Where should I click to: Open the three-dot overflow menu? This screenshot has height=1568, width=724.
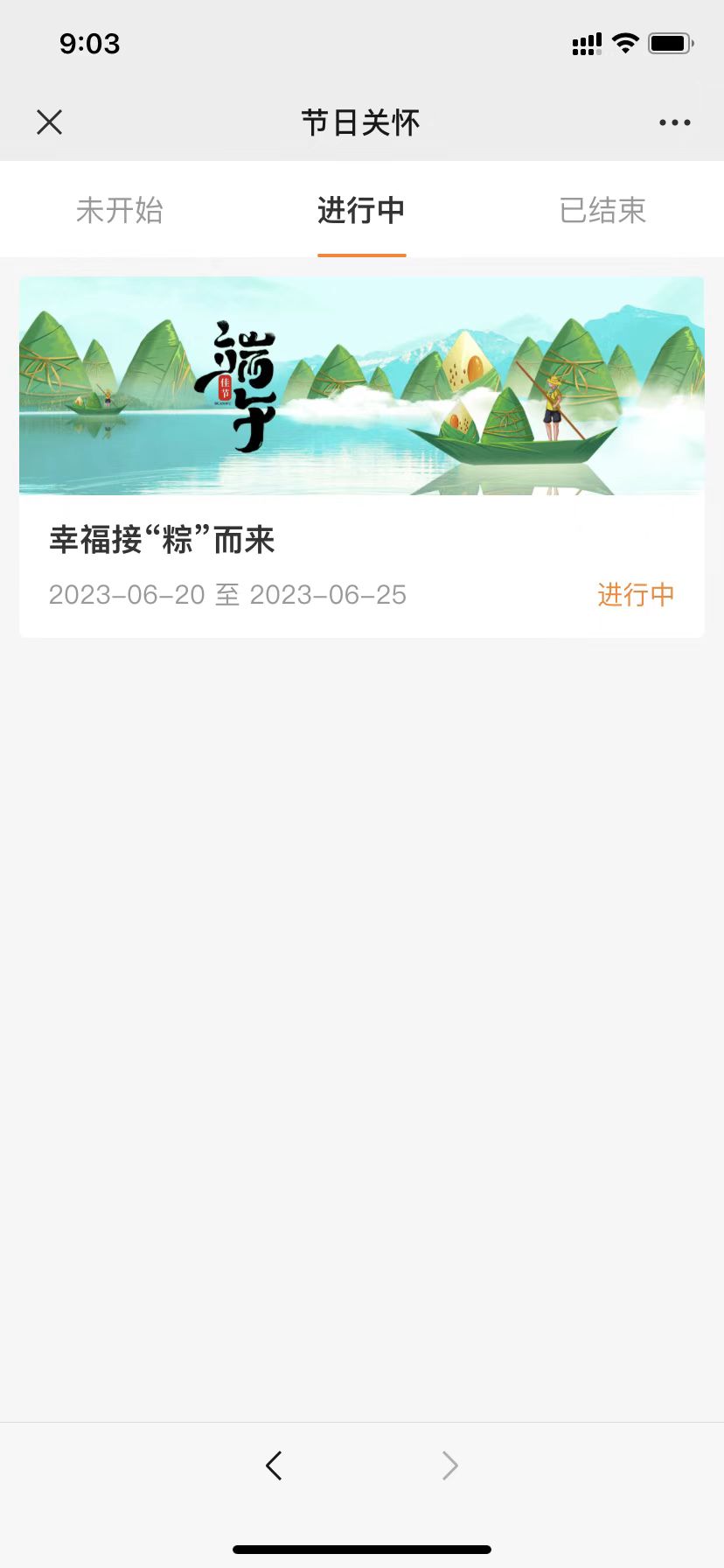674,122
